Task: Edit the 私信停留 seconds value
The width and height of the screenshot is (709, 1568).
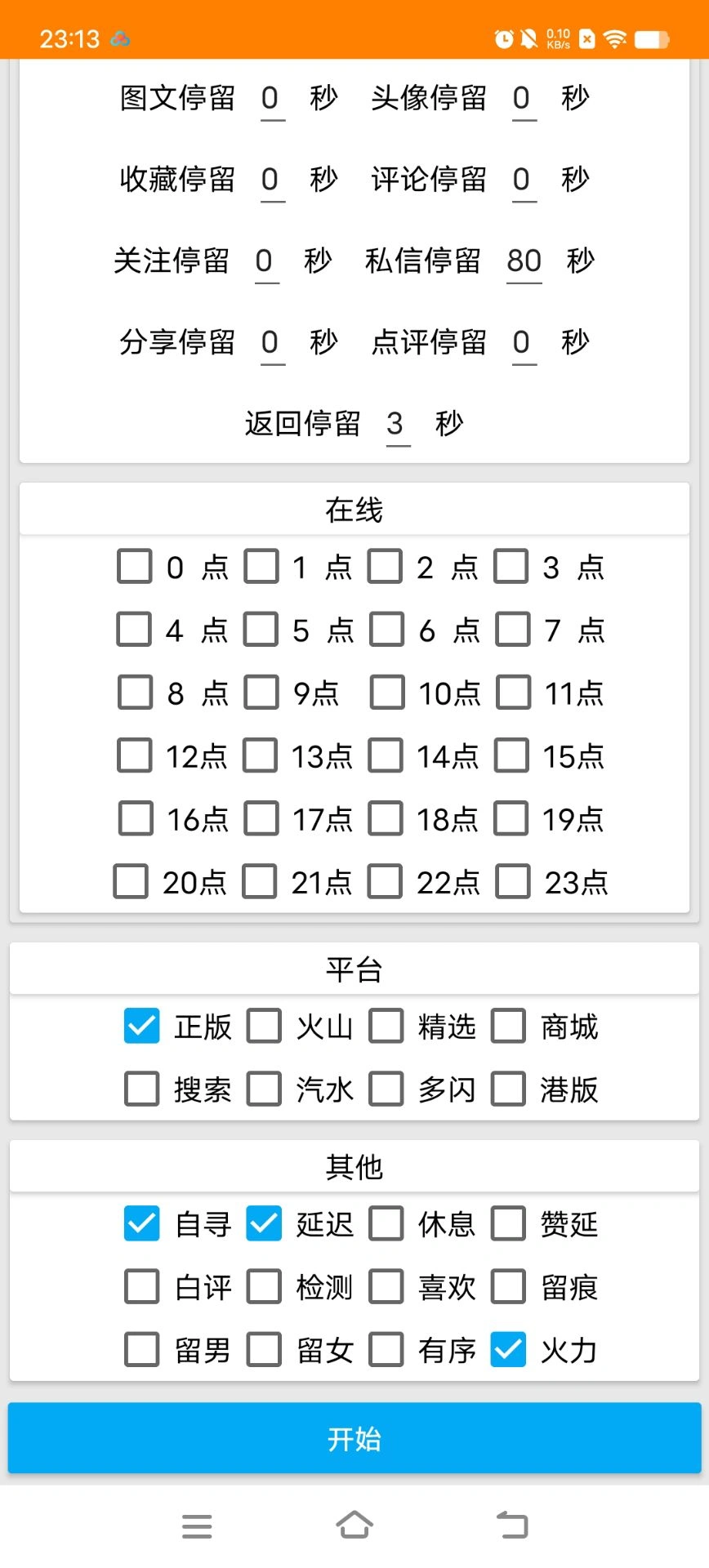Action: point(524,261)
